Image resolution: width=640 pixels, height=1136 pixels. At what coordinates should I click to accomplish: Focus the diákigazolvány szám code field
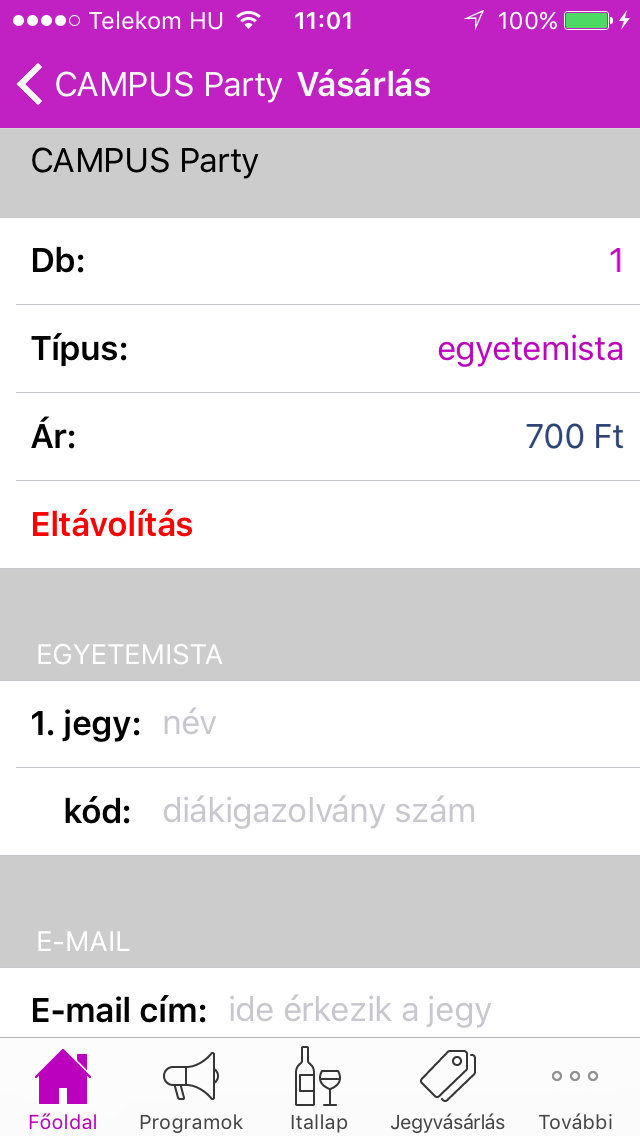coord(399,811)
